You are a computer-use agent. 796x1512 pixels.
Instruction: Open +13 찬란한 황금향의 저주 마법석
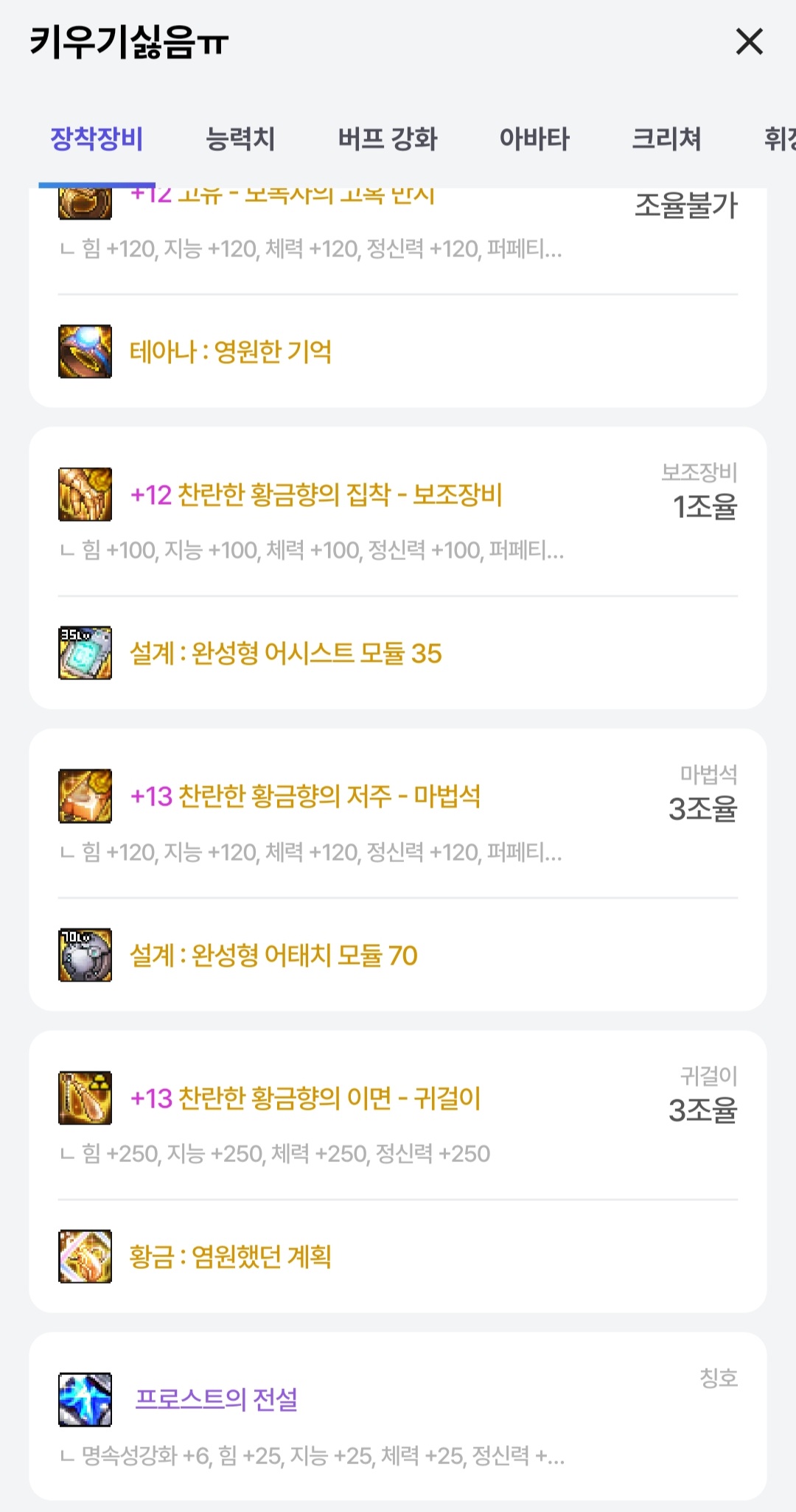coord(305,797)
